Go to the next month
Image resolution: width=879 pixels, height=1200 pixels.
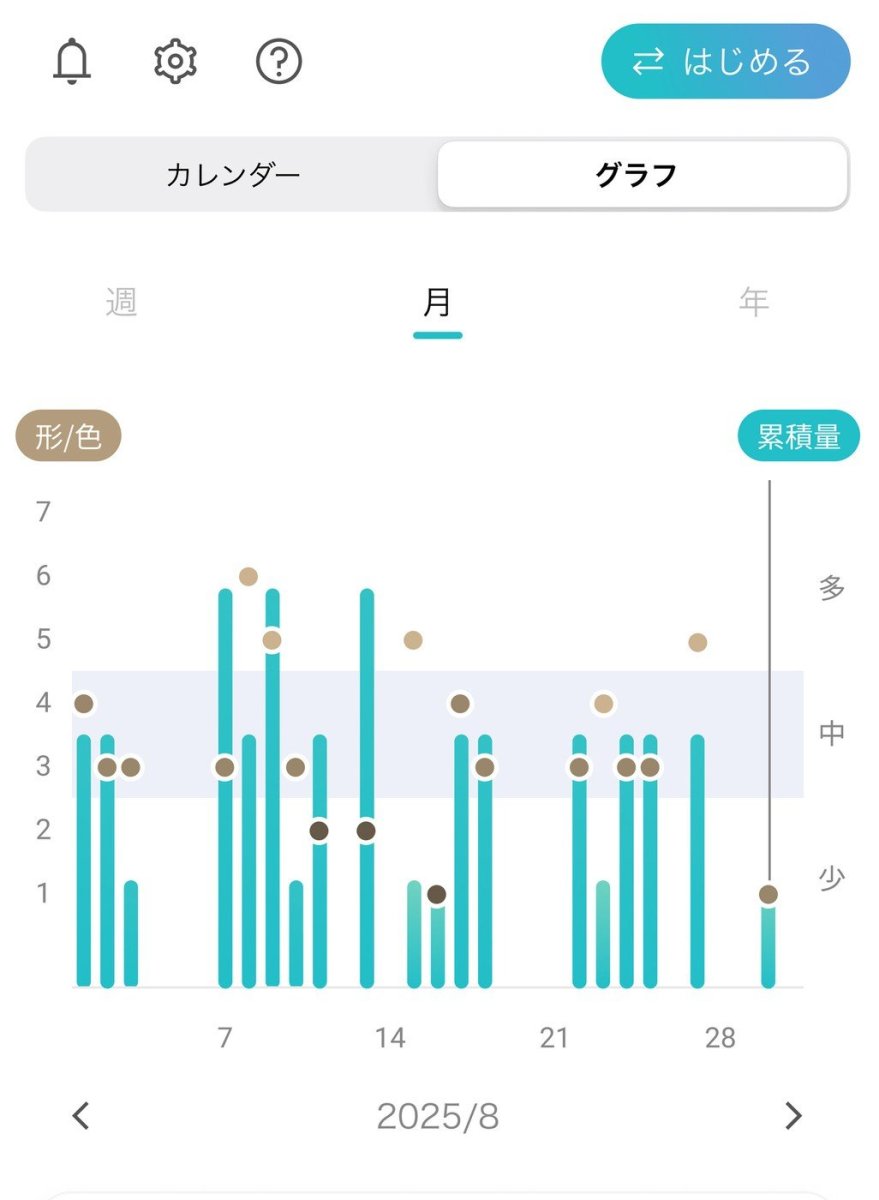(x=794, y=1116)
